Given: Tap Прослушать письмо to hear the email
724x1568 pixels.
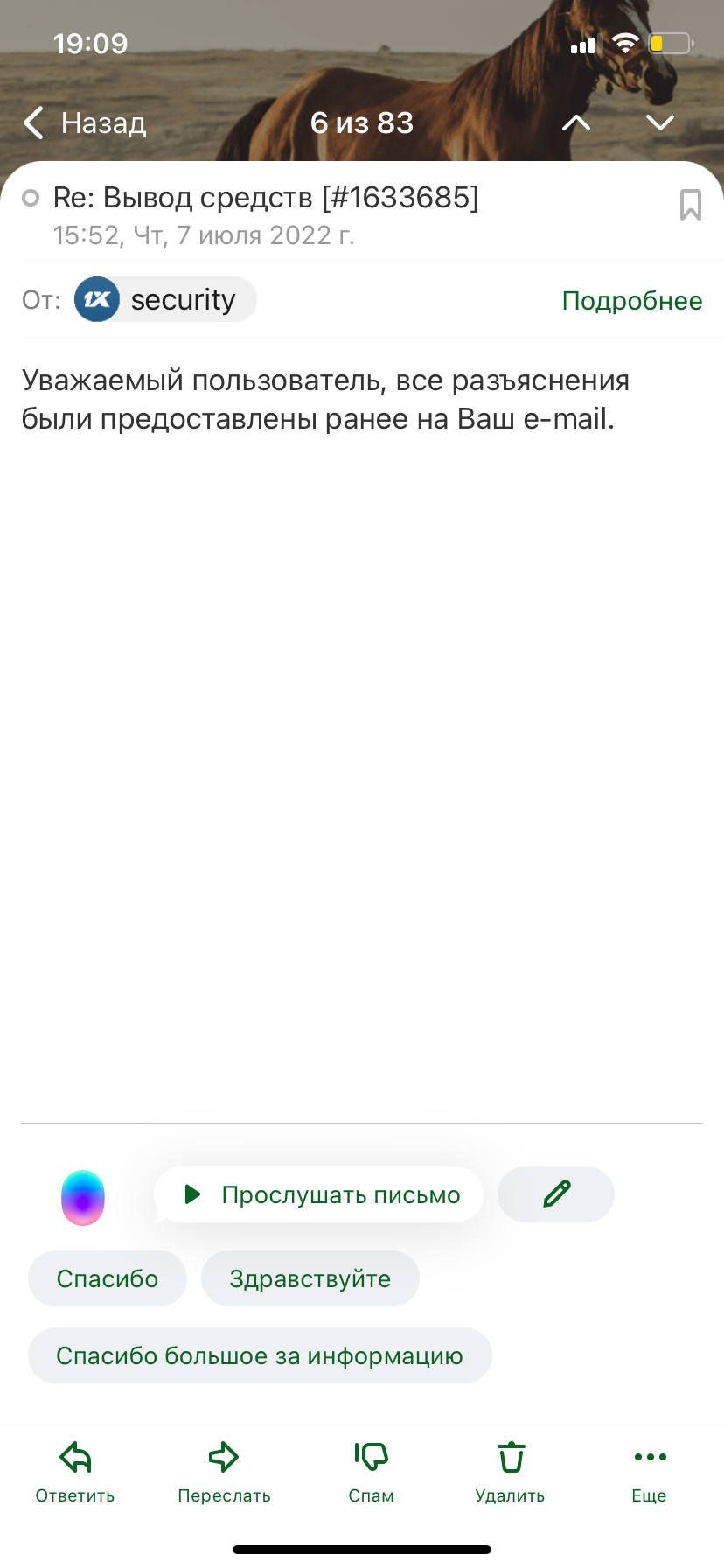Looking at the screenshot, I should [x=319, y=1194].
